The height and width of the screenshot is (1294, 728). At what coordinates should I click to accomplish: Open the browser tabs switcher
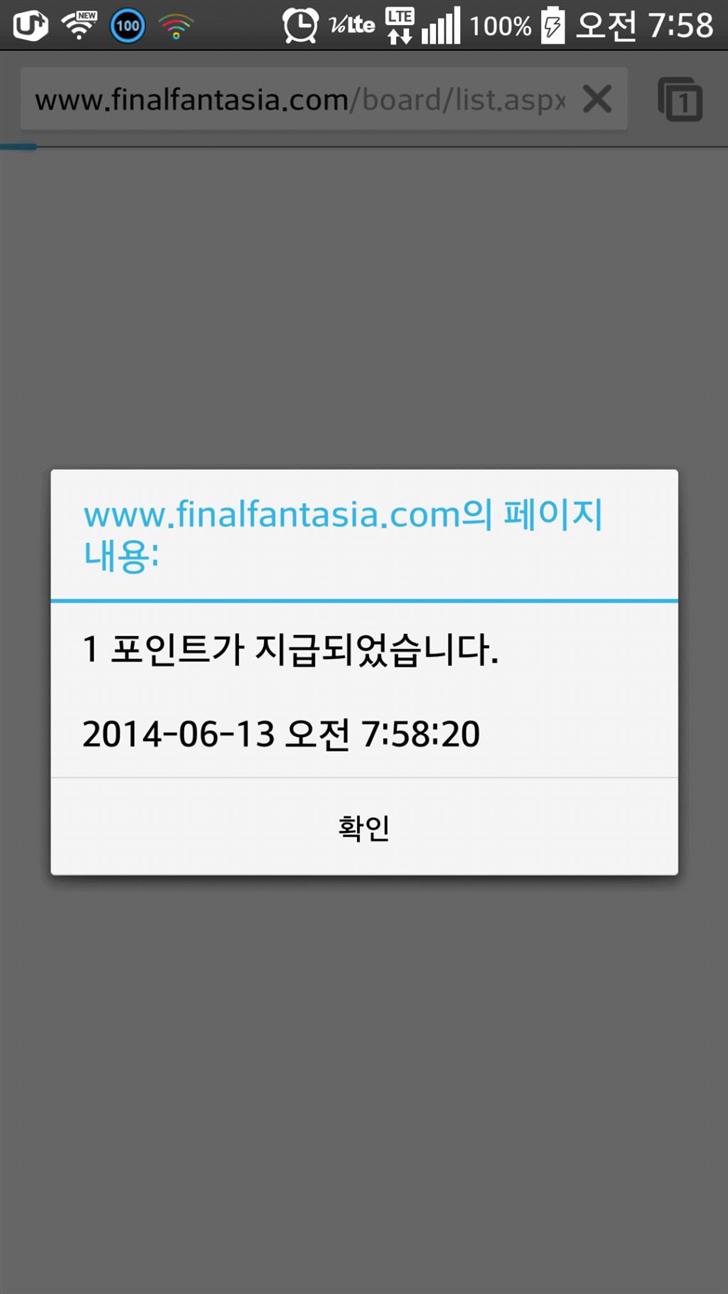[x=680, y=100]
